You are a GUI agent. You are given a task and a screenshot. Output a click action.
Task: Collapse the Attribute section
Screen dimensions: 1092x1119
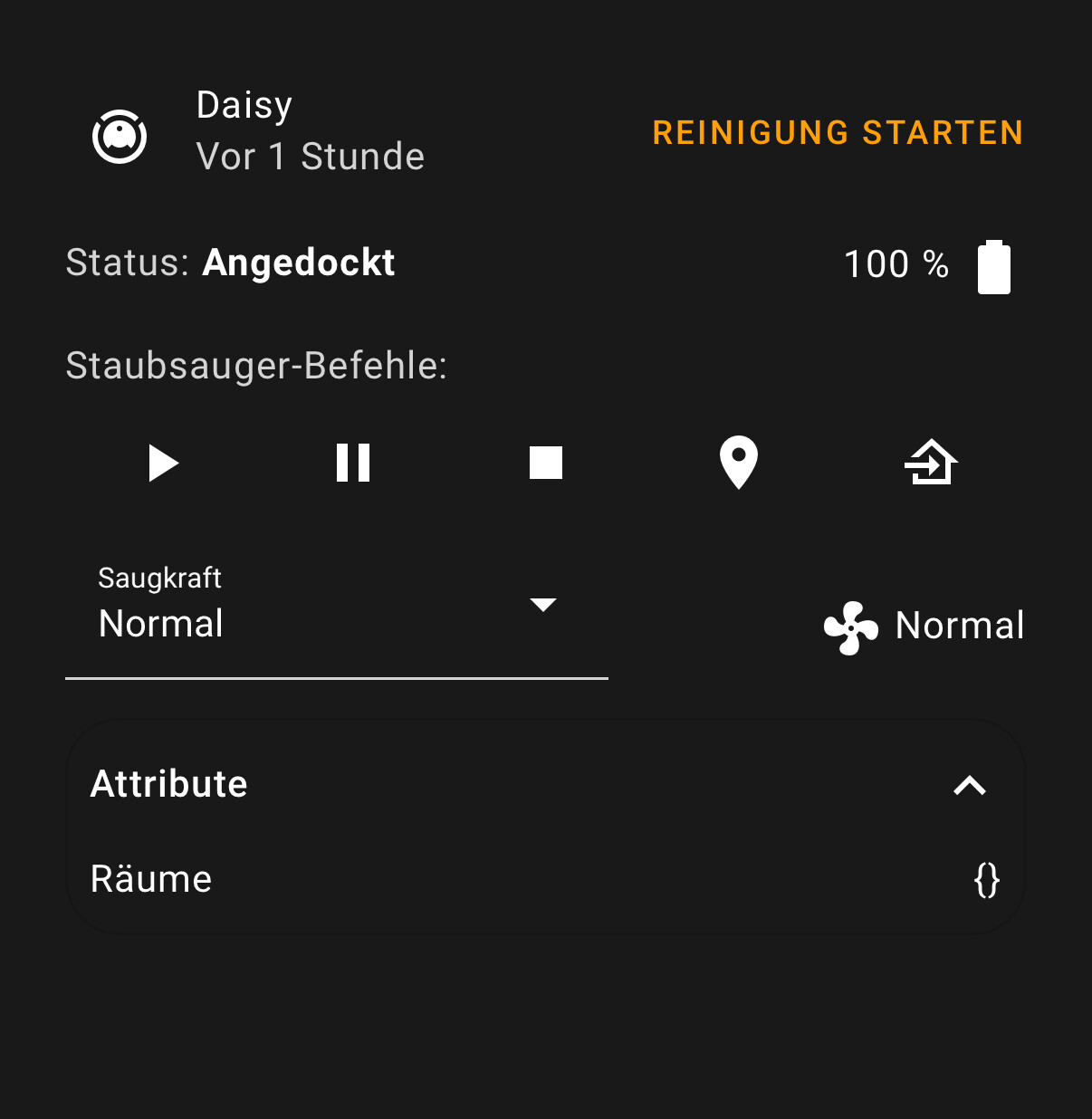click(969, 785)
